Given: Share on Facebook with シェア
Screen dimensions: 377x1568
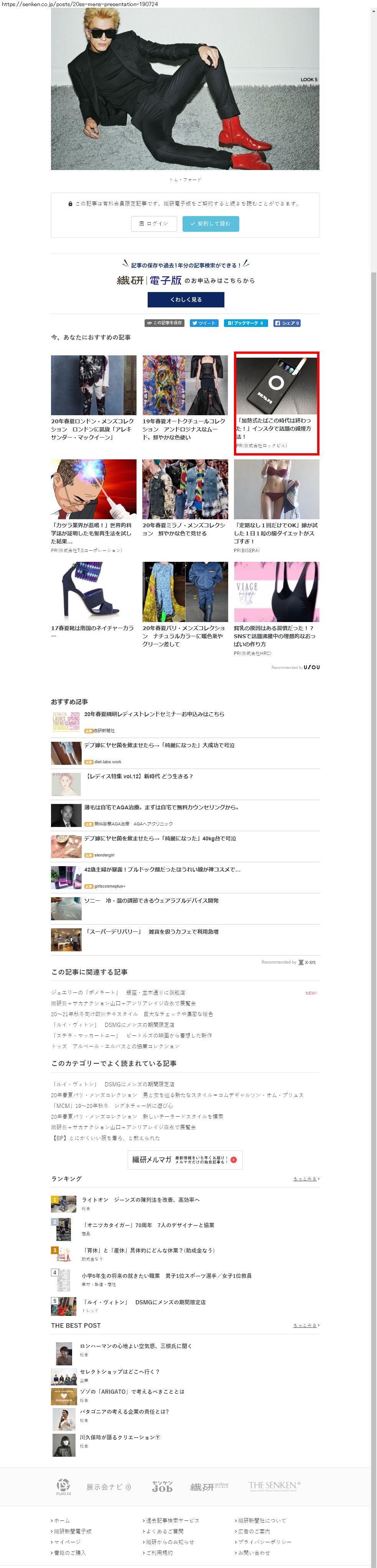Looking at the screenshot, I should 286,323.
